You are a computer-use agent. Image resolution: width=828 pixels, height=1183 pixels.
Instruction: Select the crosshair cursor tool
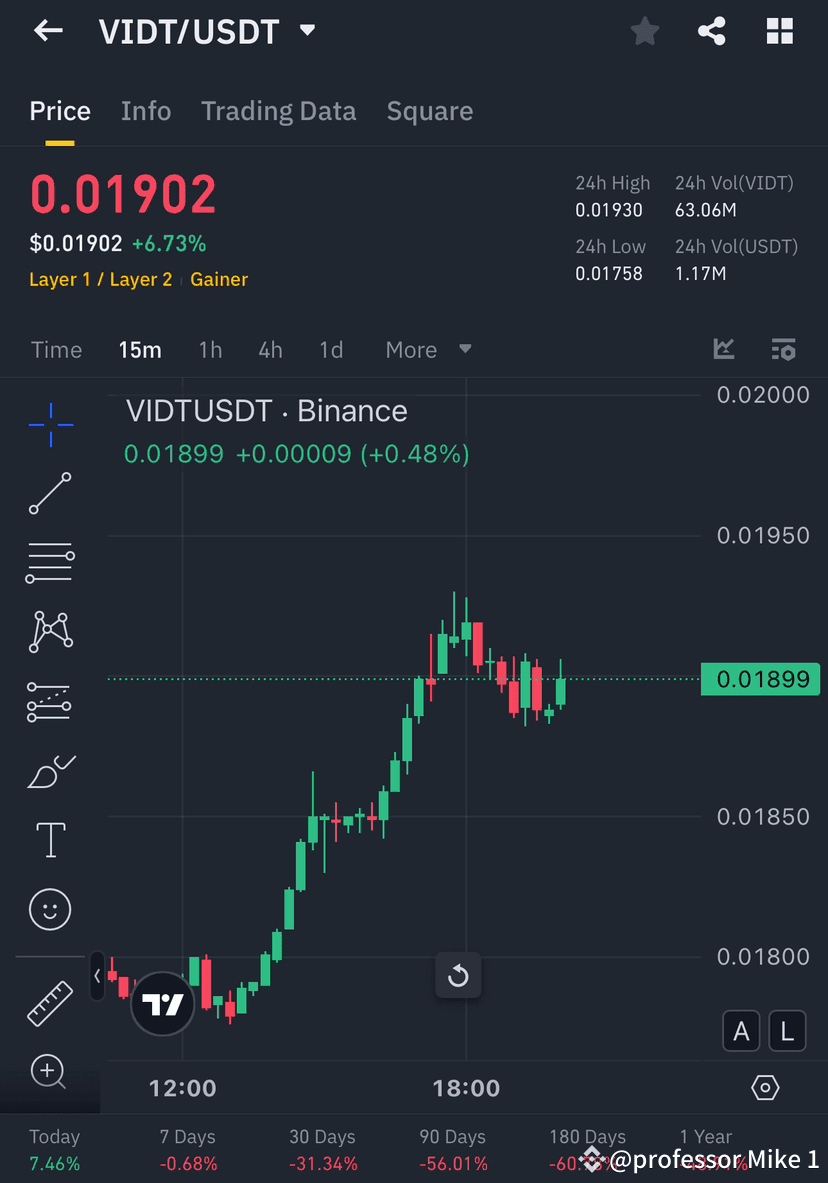[50, 424]
